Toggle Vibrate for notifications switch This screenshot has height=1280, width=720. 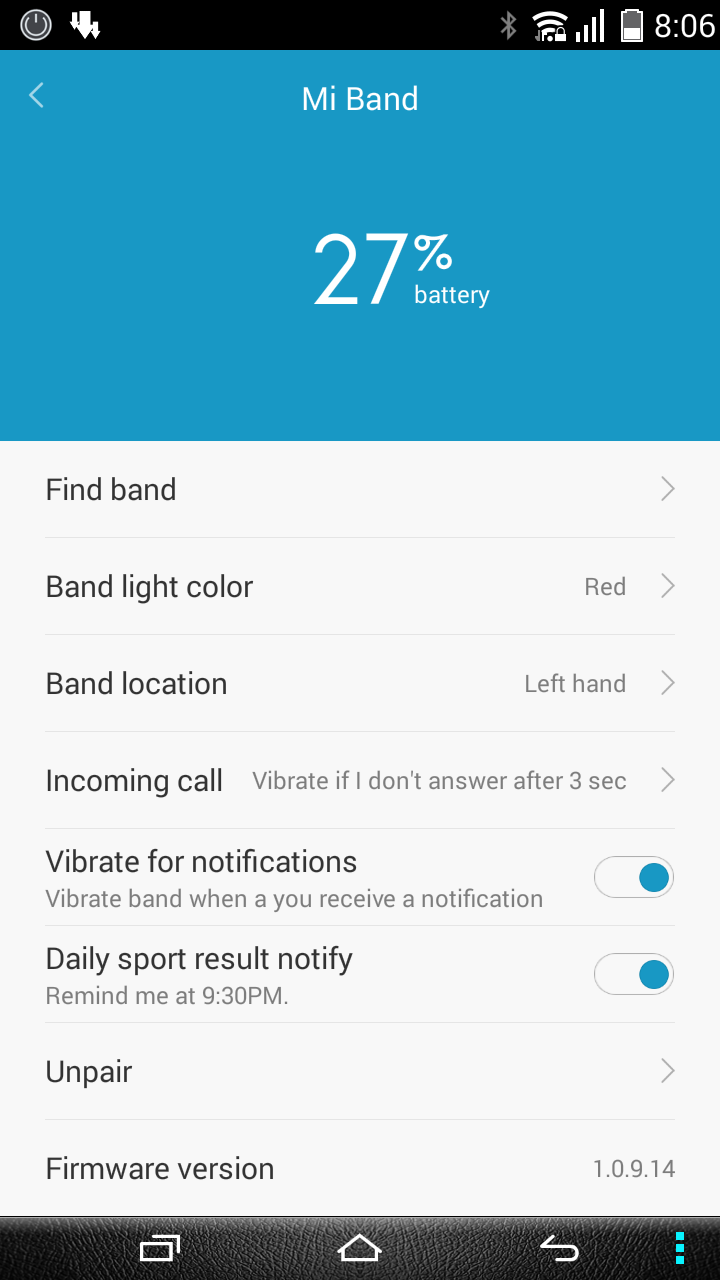click(633, 878)
